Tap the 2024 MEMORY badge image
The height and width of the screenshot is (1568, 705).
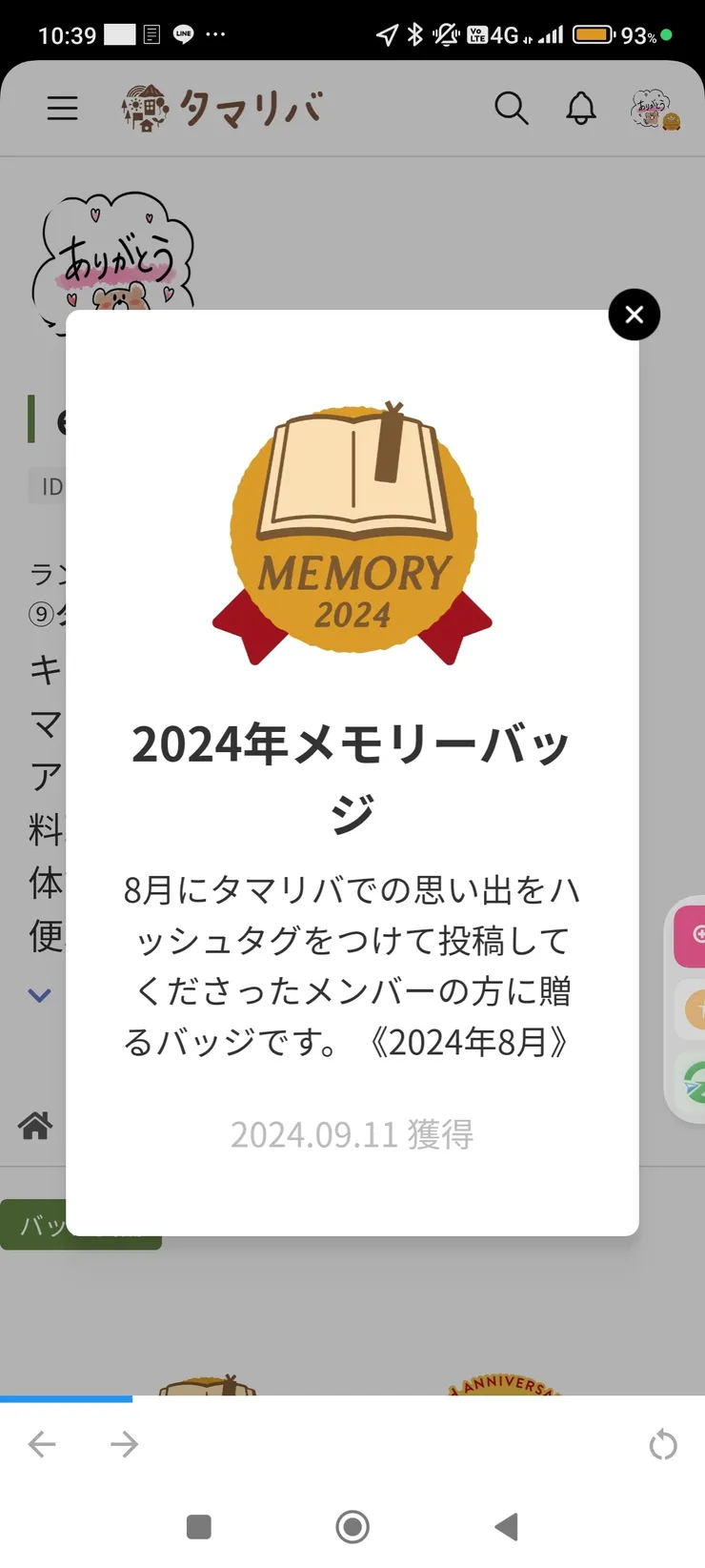click(352, 532)
